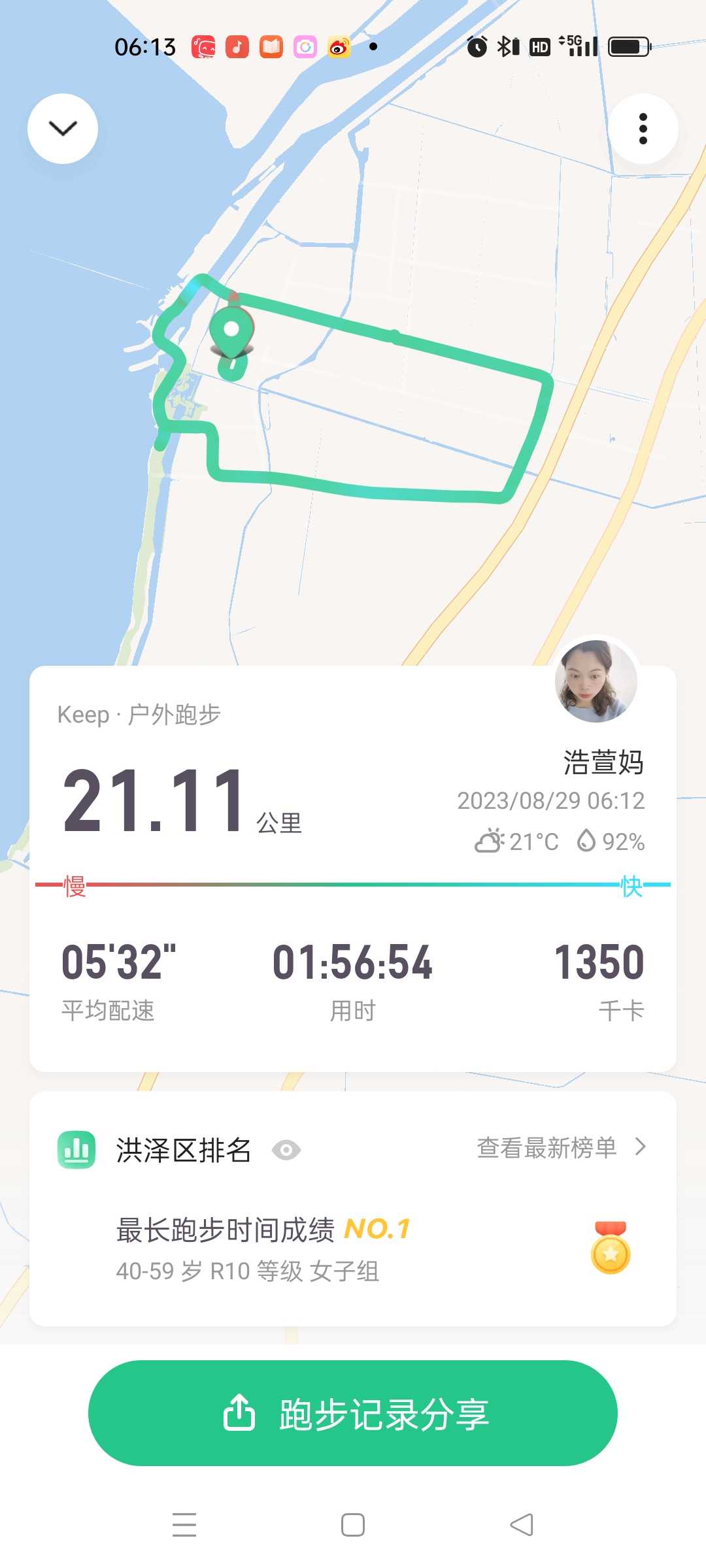Tap the 跑步记录分享 share button
The height and width of the screenshot is (1568, 706).
tap(353, 1413)
